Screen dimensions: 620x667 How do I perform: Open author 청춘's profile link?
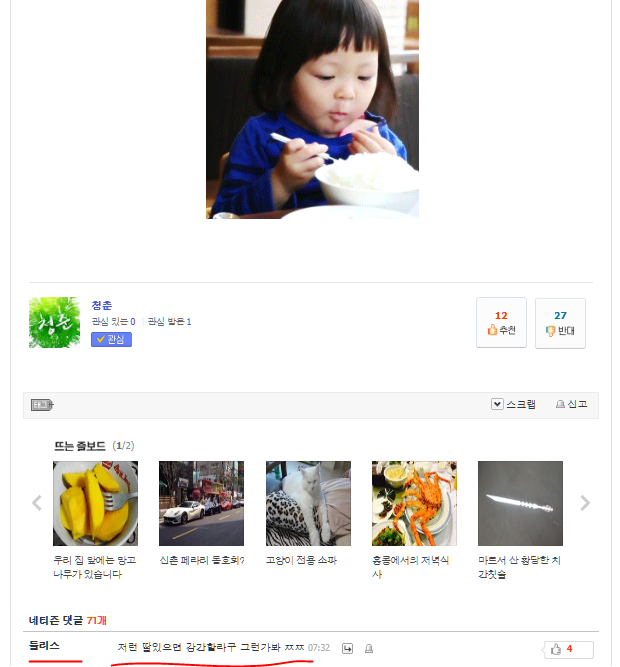click(102, 305)
